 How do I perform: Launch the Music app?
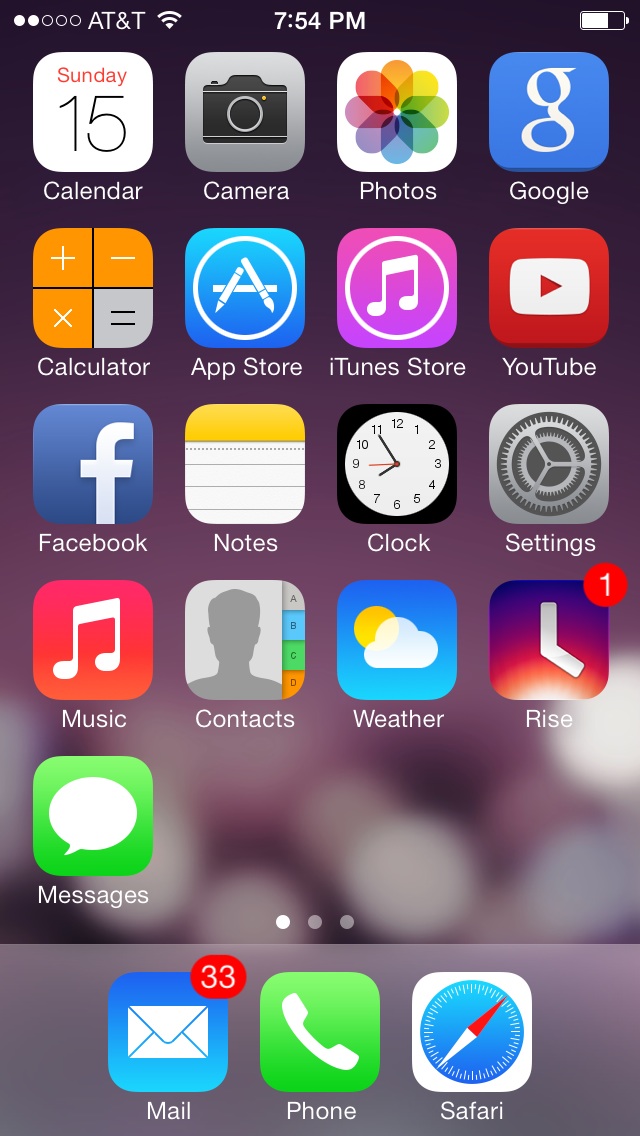tap(93, 640)
